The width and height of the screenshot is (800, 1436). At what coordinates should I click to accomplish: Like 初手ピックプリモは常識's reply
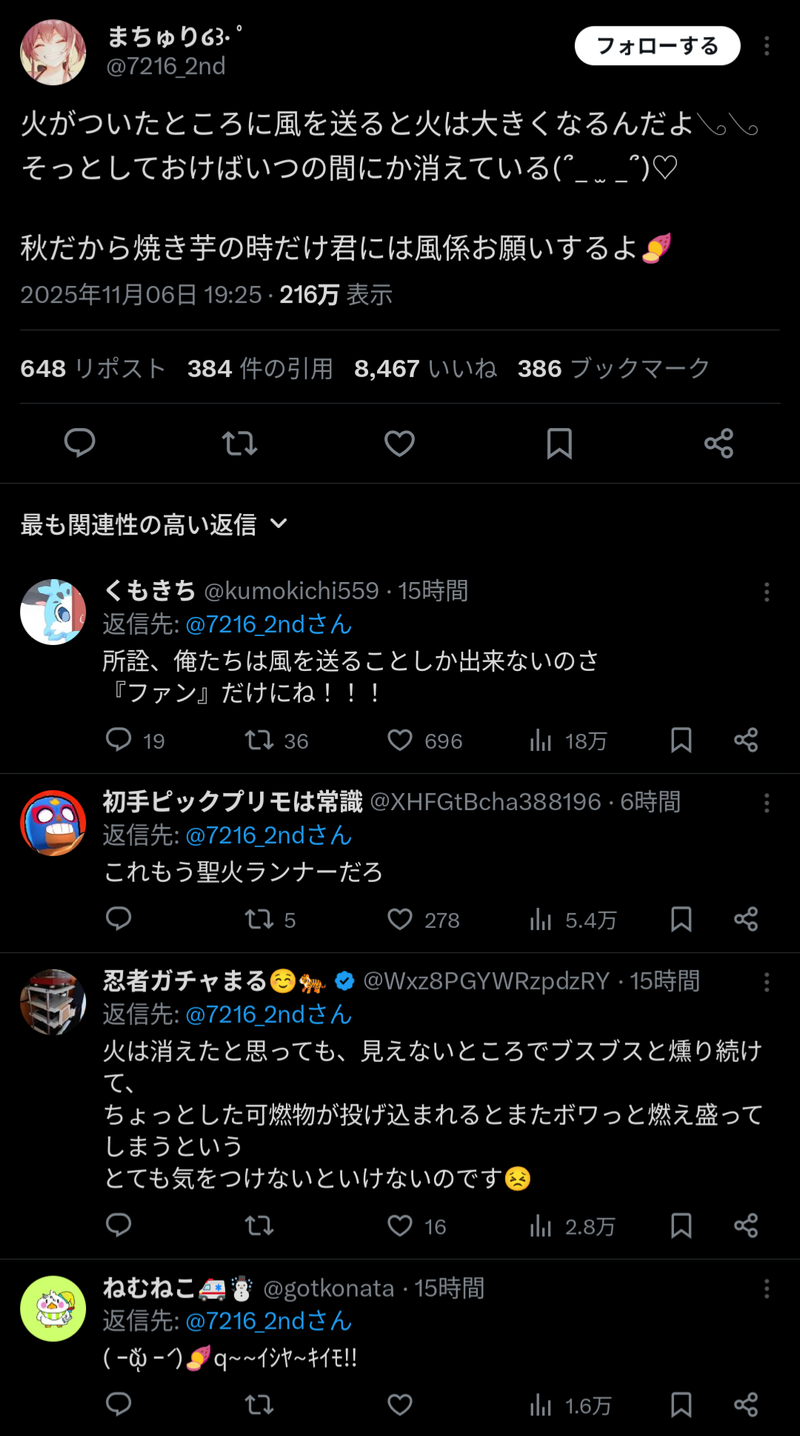424,920
